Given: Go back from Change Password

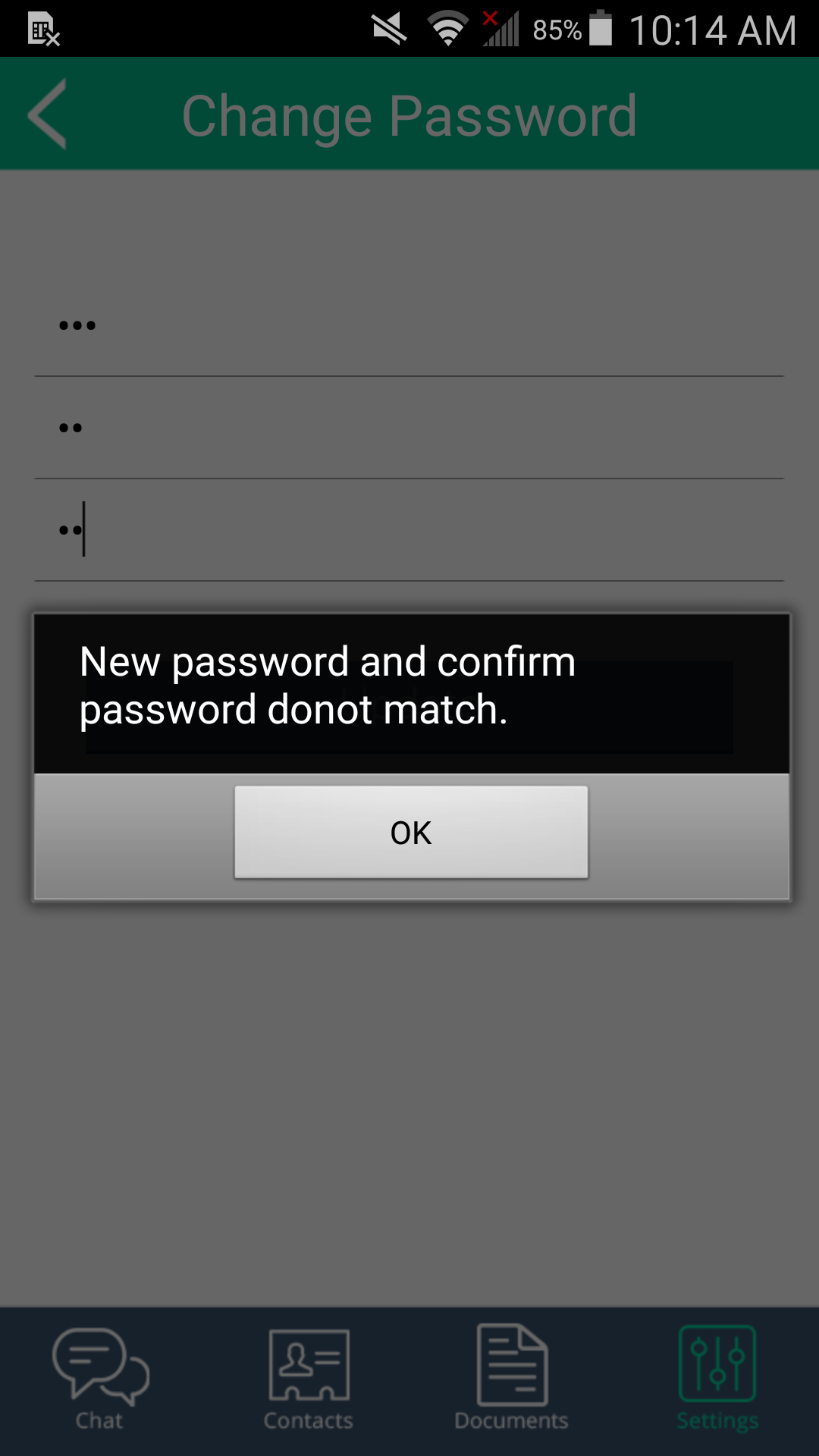Looking at the screenshot, I should coord(48,114).
